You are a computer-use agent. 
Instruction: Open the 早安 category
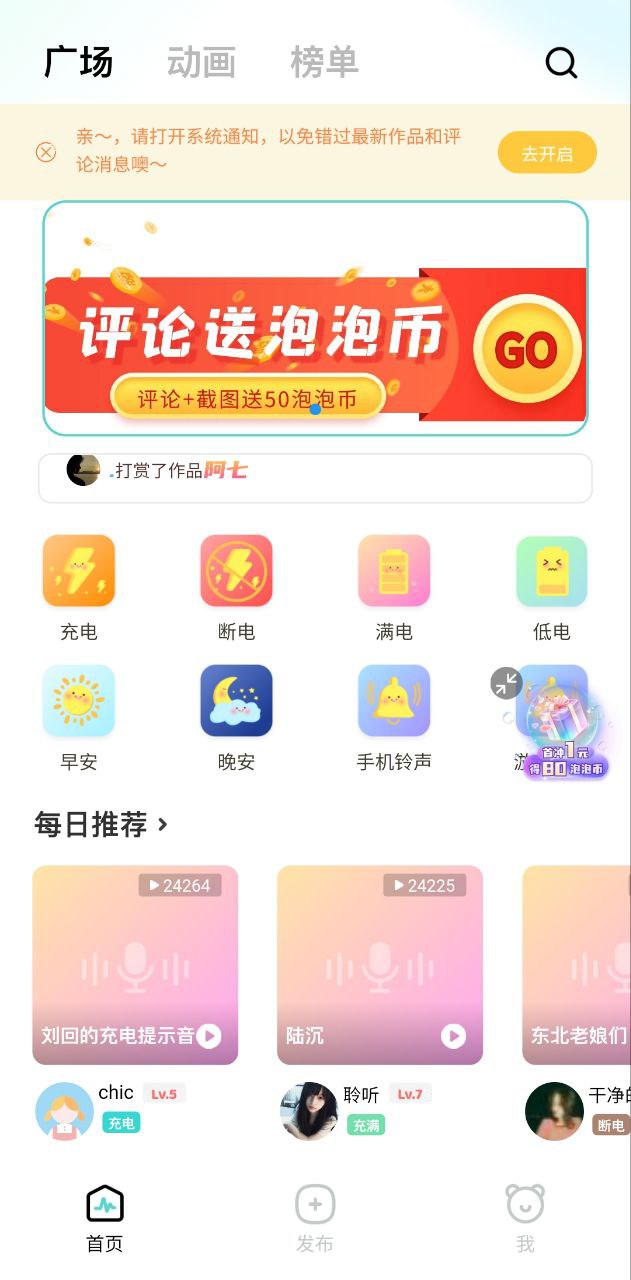click(79, 702)
